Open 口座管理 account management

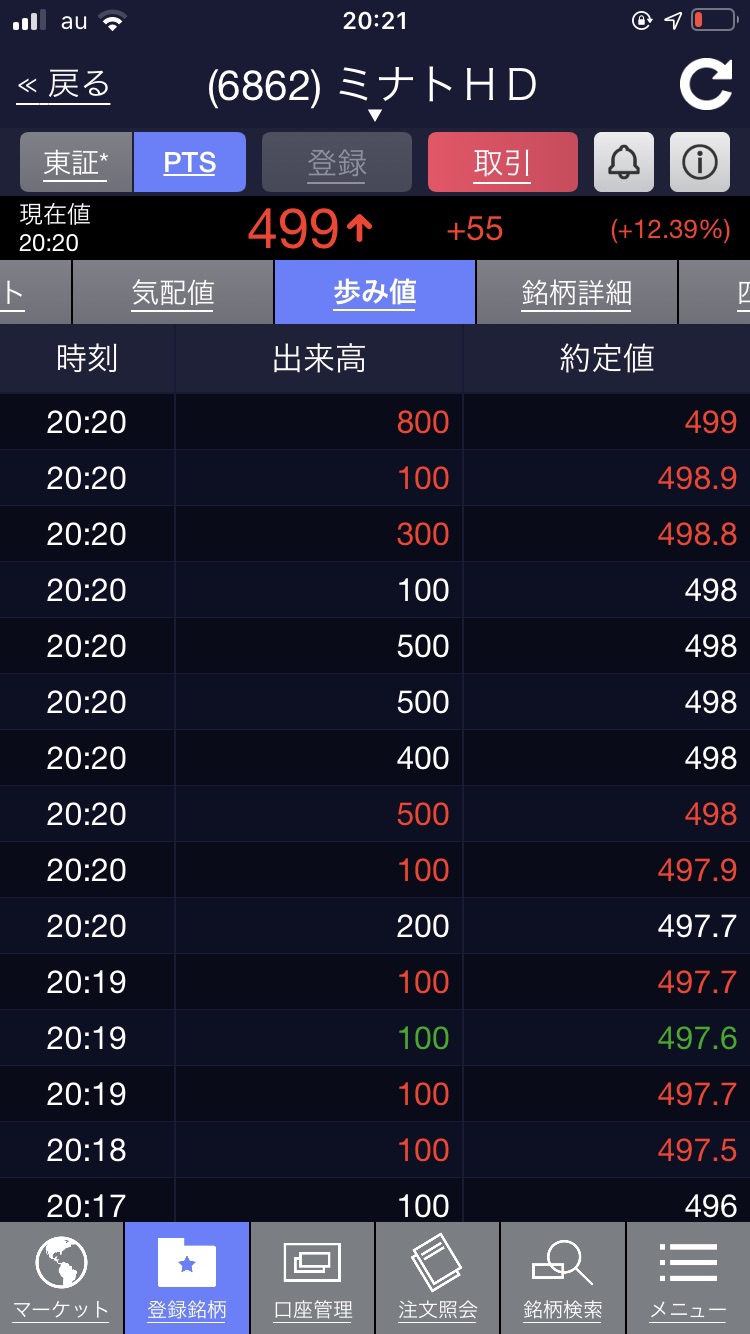tap(313, 1278)
